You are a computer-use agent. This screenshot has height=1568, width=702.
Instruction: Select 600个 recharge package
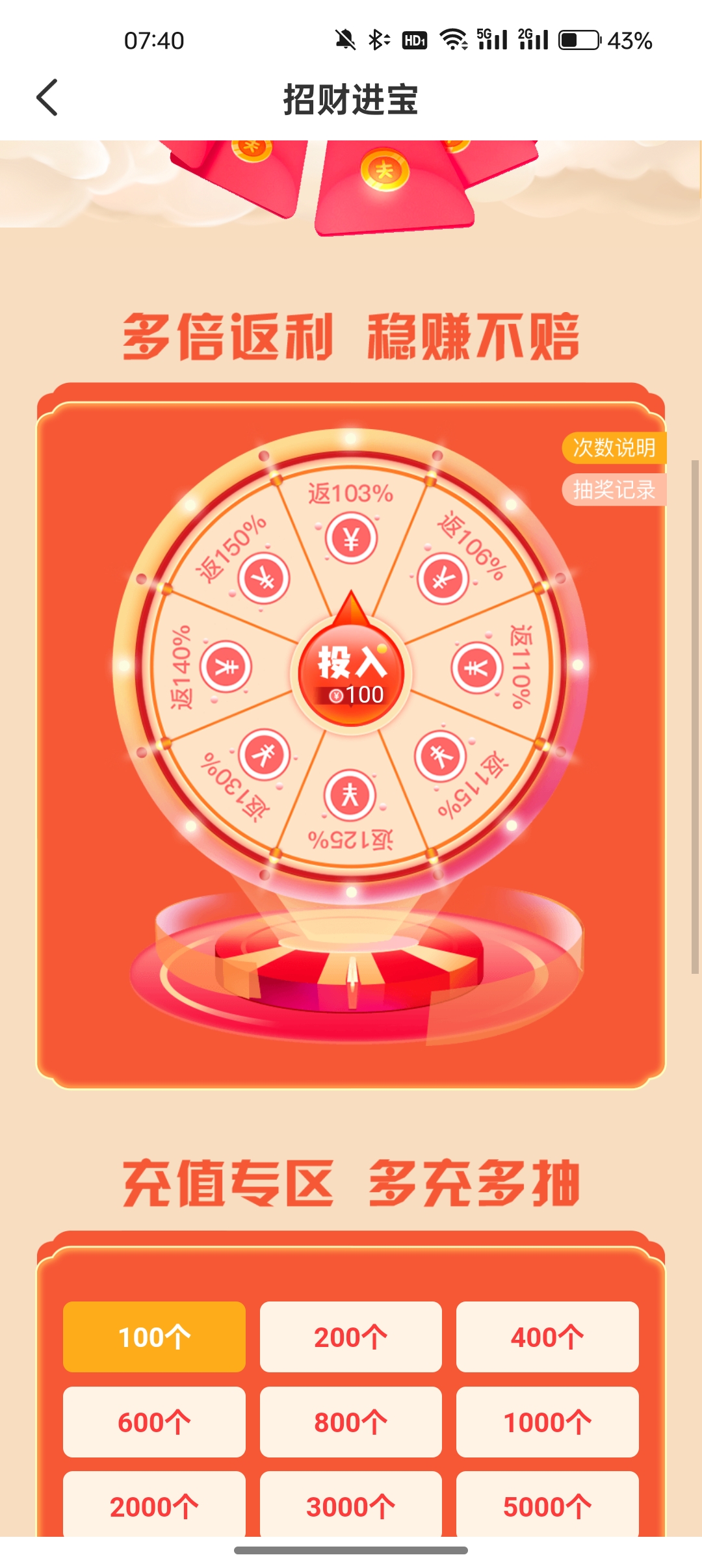point(154,1422)
